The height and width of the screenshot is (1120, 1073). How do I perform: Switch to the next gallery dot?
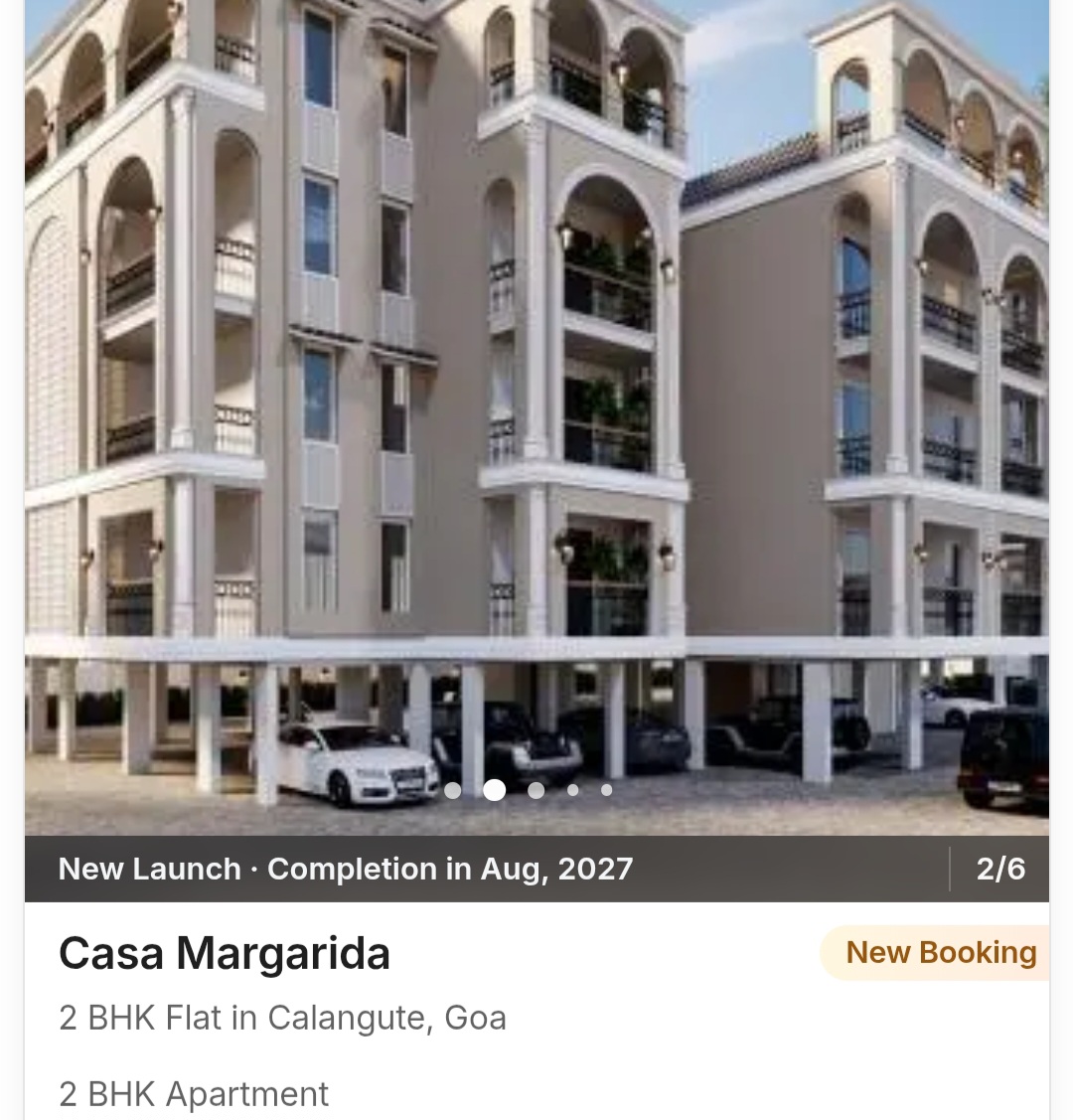coord(536,790)
